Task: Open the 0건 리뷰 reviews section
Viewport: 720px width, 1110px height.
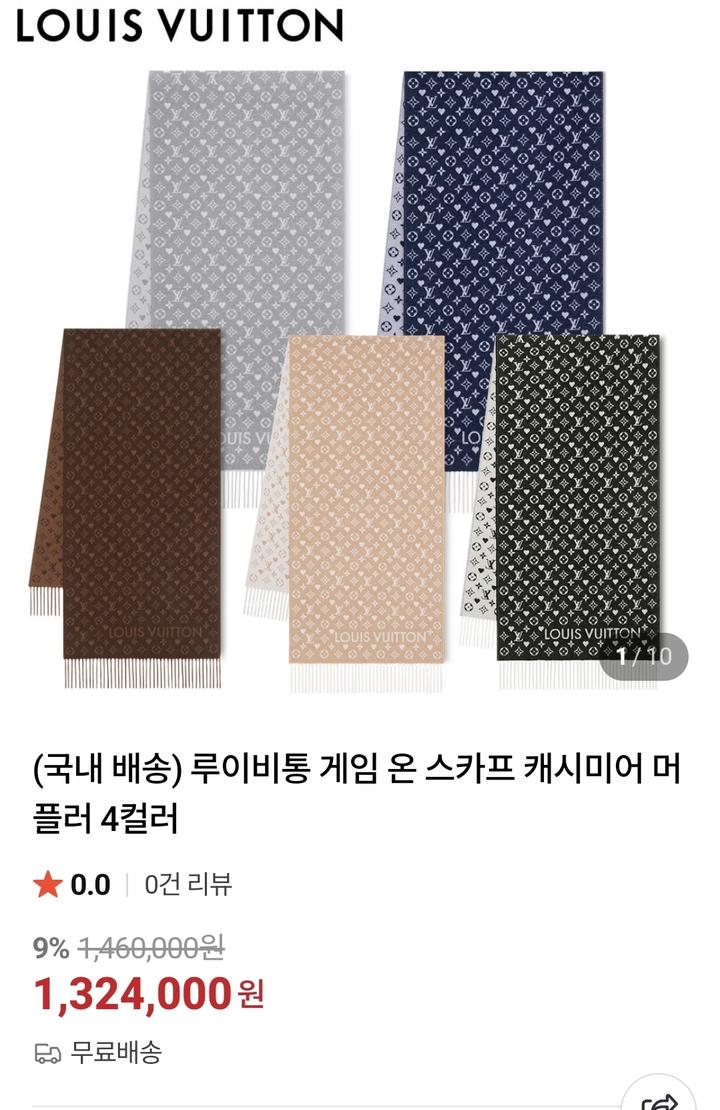Action: (188, 884)
